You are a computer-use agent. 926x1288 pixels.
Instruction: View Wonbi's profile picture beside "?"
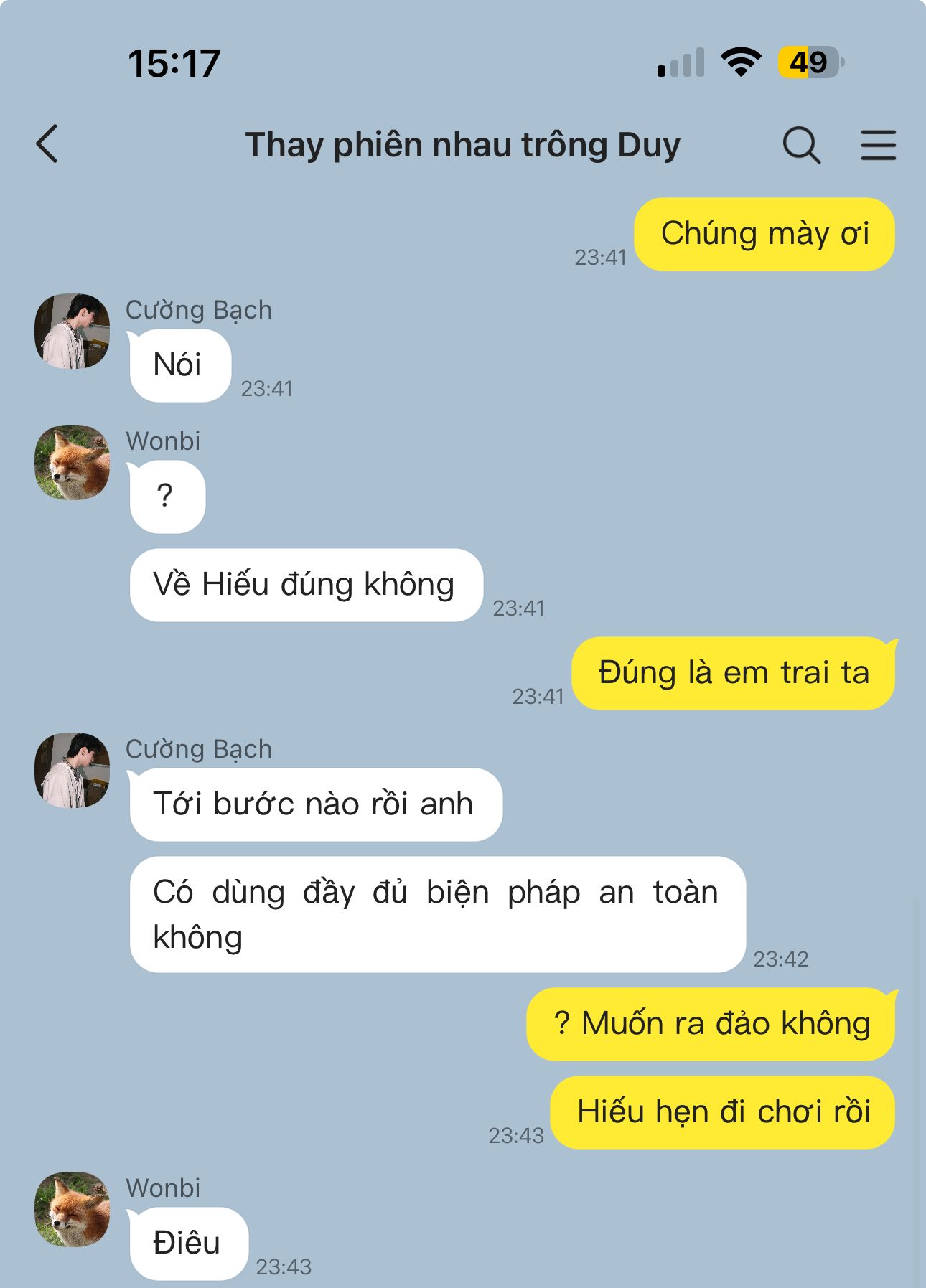[73, 462]
